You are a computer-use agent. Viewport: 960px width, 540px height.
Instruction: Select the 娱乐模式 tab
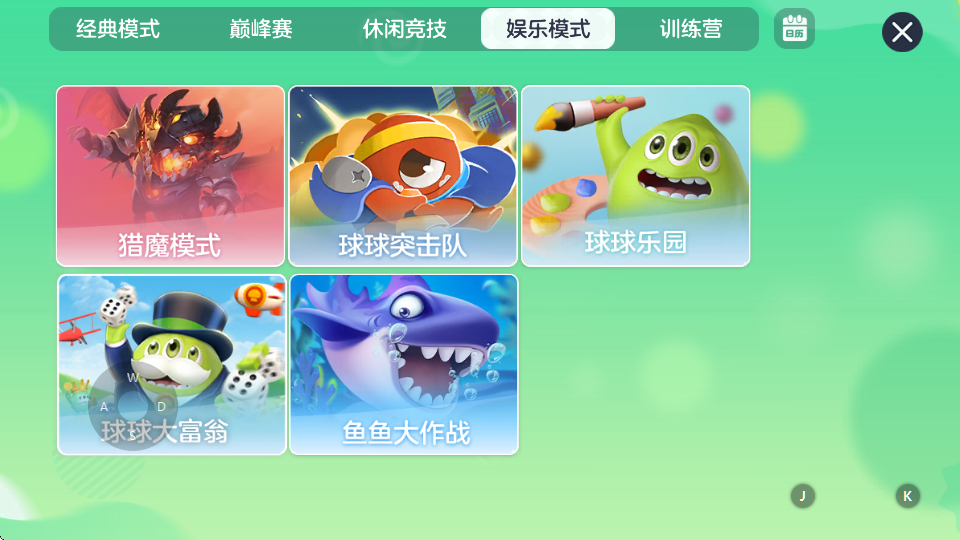click(548, 29)
